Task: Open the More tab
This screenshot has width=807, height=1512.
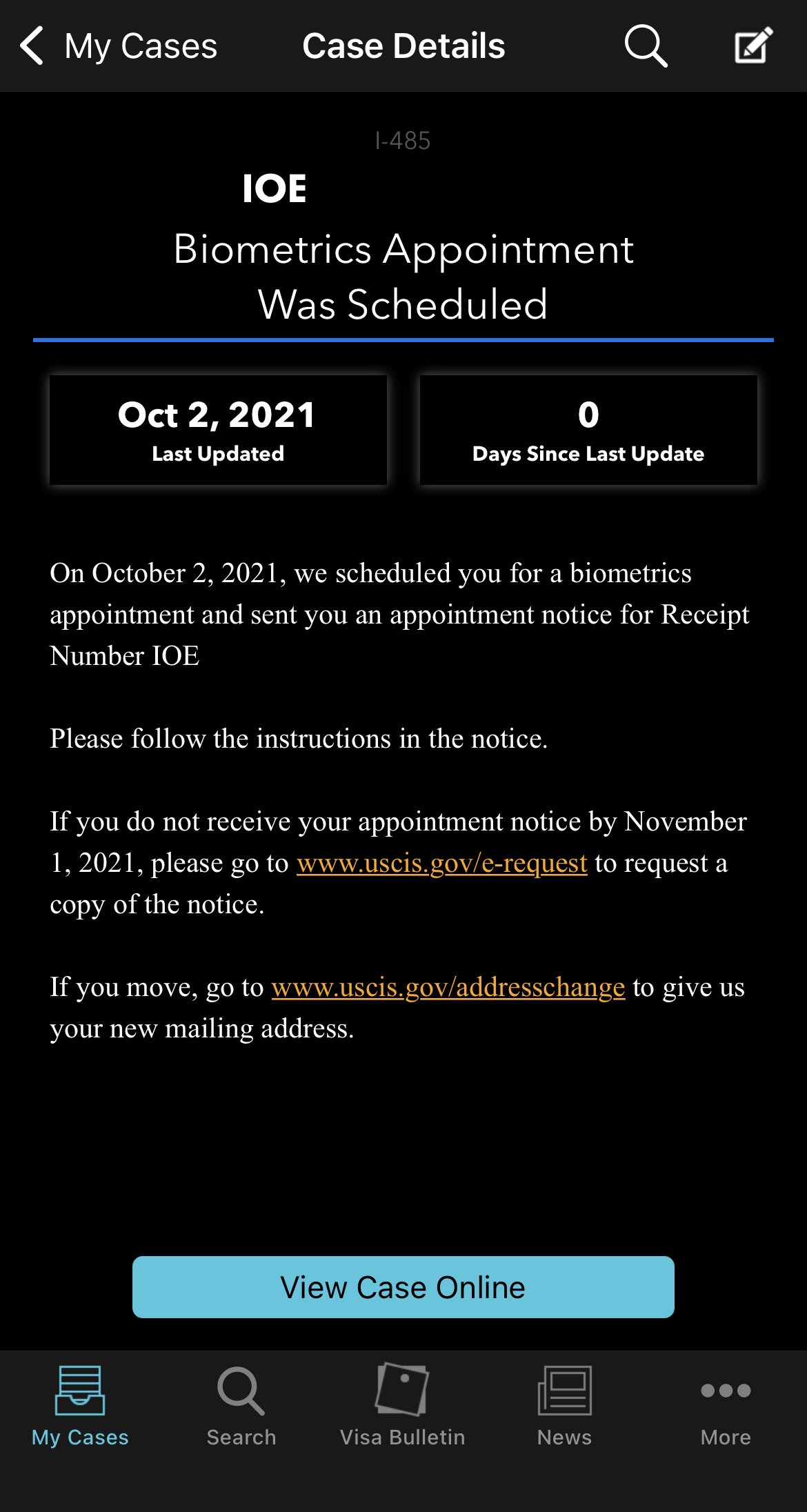Action: [x=726, y=1406]
